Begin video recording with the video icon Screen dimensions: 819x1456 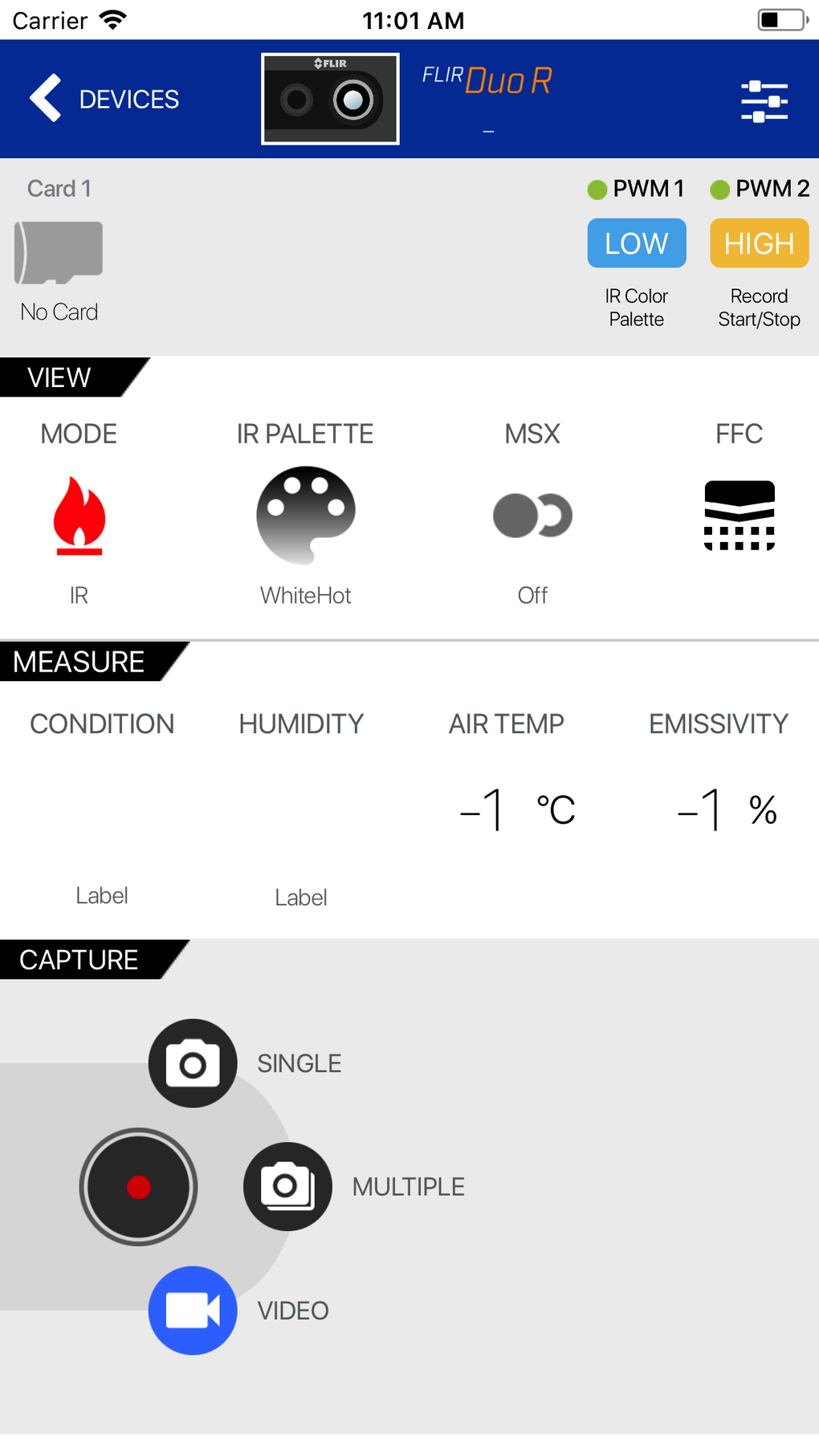[192, 1310]
